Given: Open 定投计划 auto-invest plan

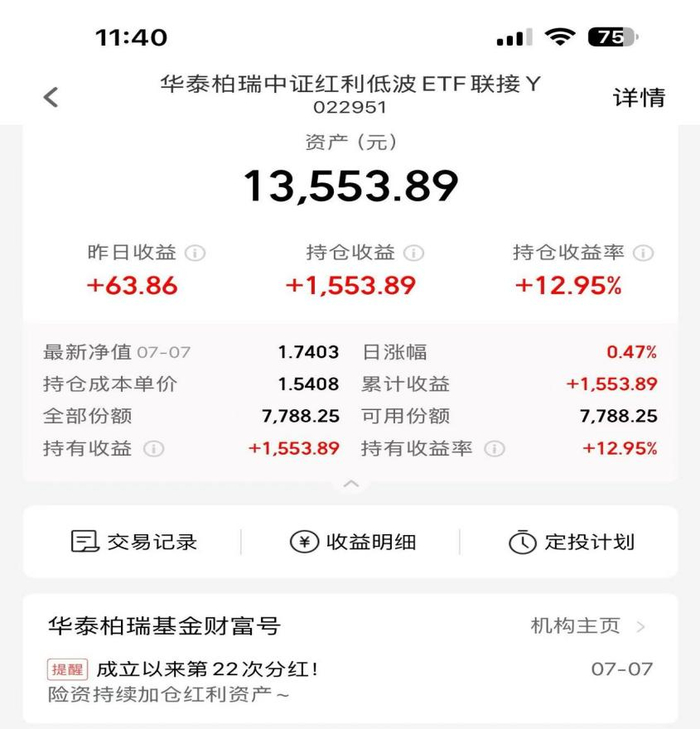Looking at the screenshot, I should pyautogui.click(x=571, y=542).
